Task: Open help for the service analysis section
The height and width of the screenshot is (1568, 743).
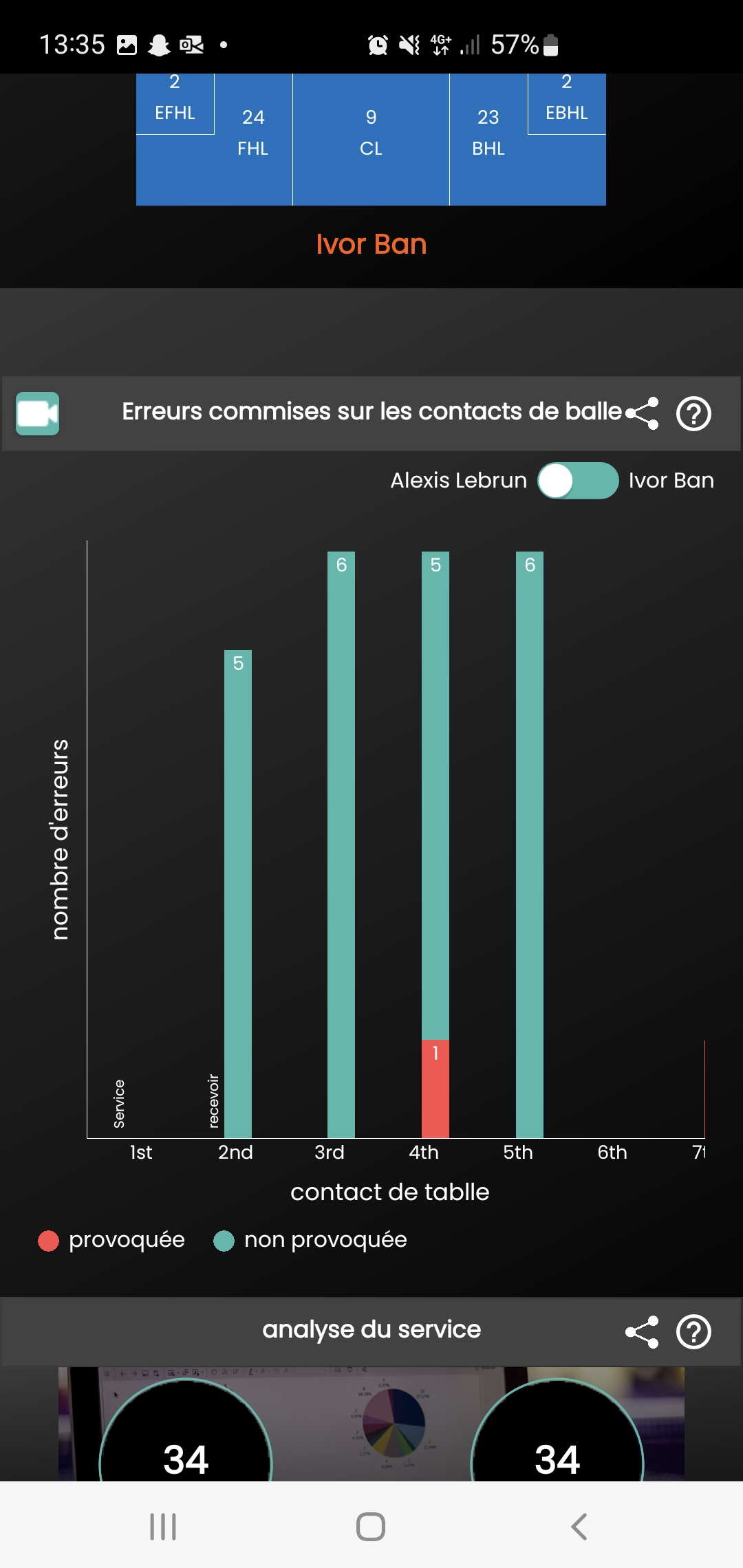Action: pos(693,1332)
